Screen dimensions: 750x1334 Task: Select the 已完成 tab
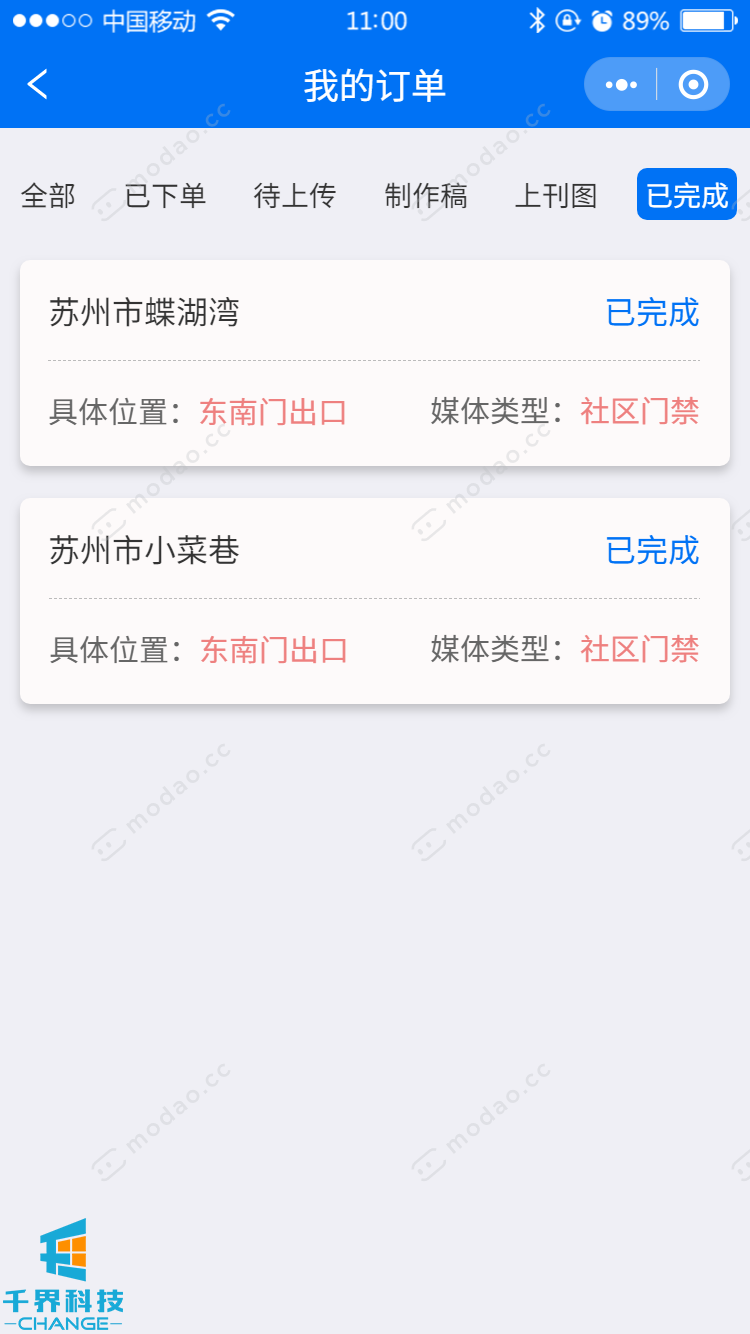click(687, 195)
